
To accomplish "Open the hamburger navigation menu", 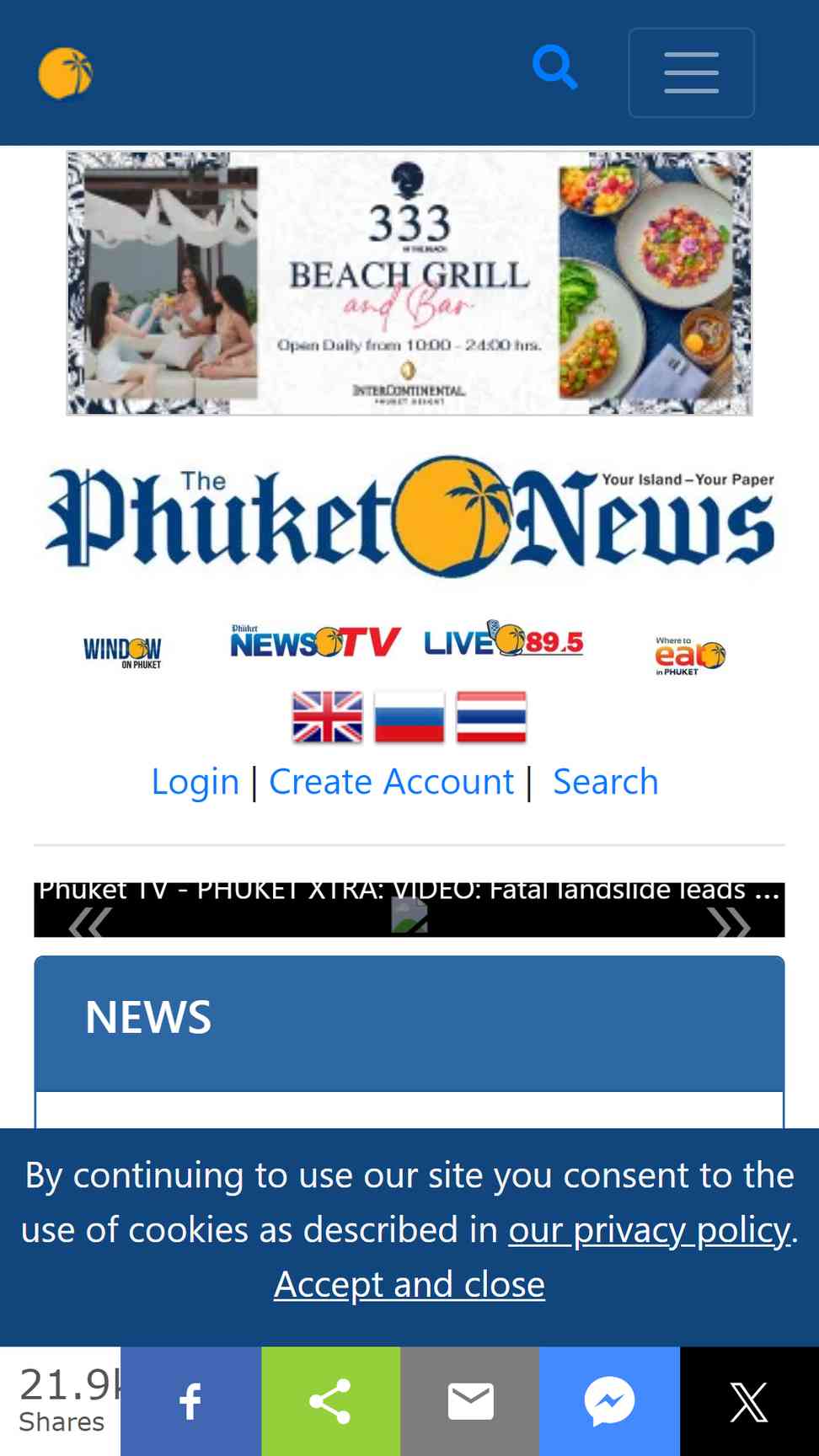I will point(691,72).
